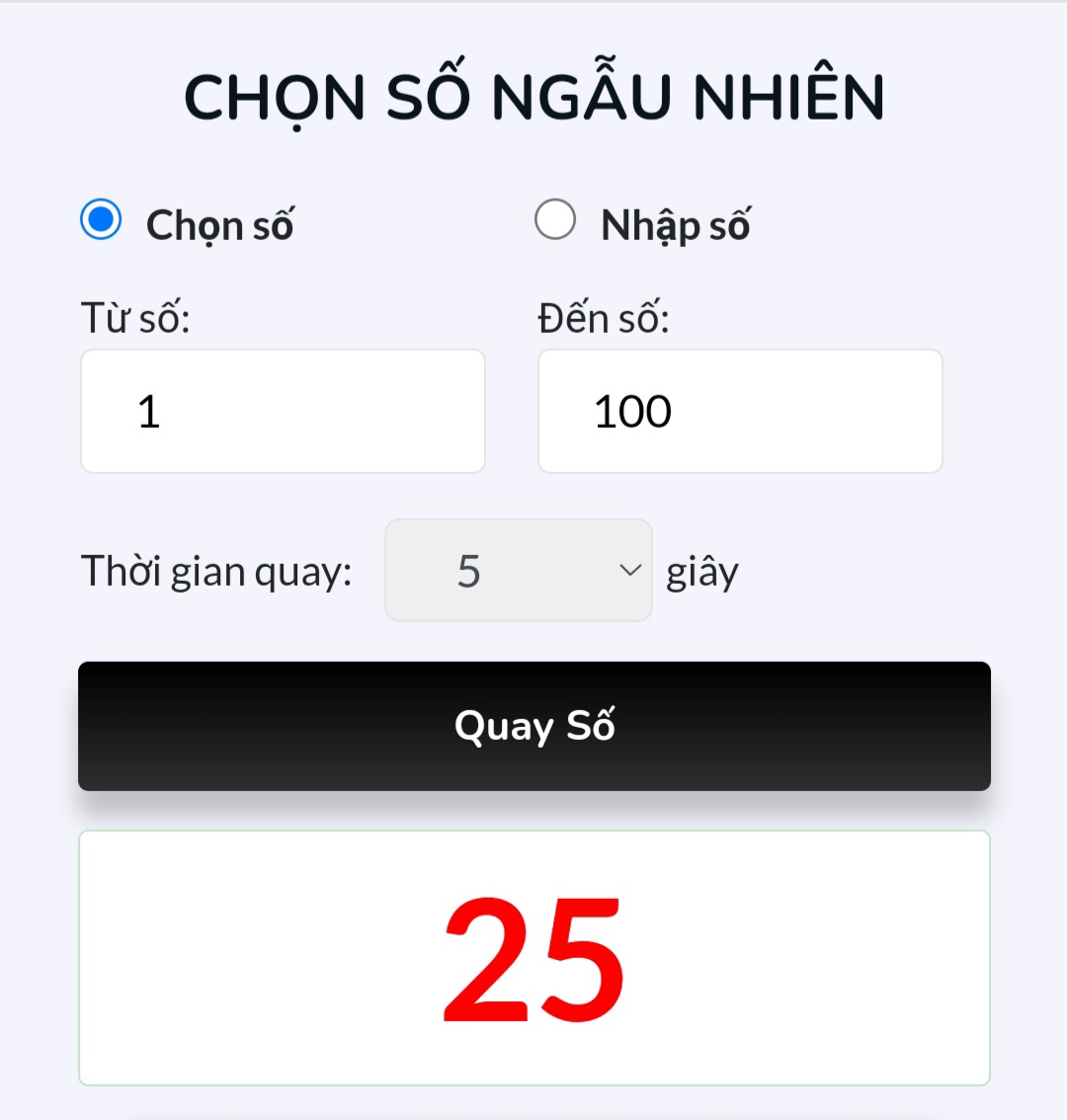Open the Thời gian quay seconds dropdown
The width and height of the screenshot is (1067, 1120).
coord(519,571)
